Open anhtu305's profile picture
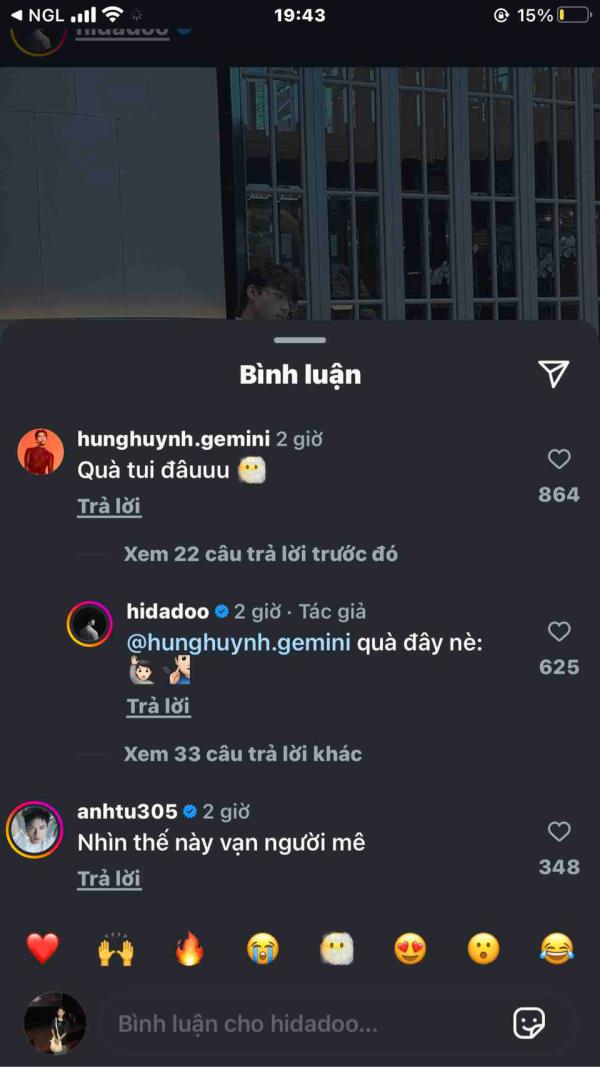600x1067 pixels. (35, 830)
